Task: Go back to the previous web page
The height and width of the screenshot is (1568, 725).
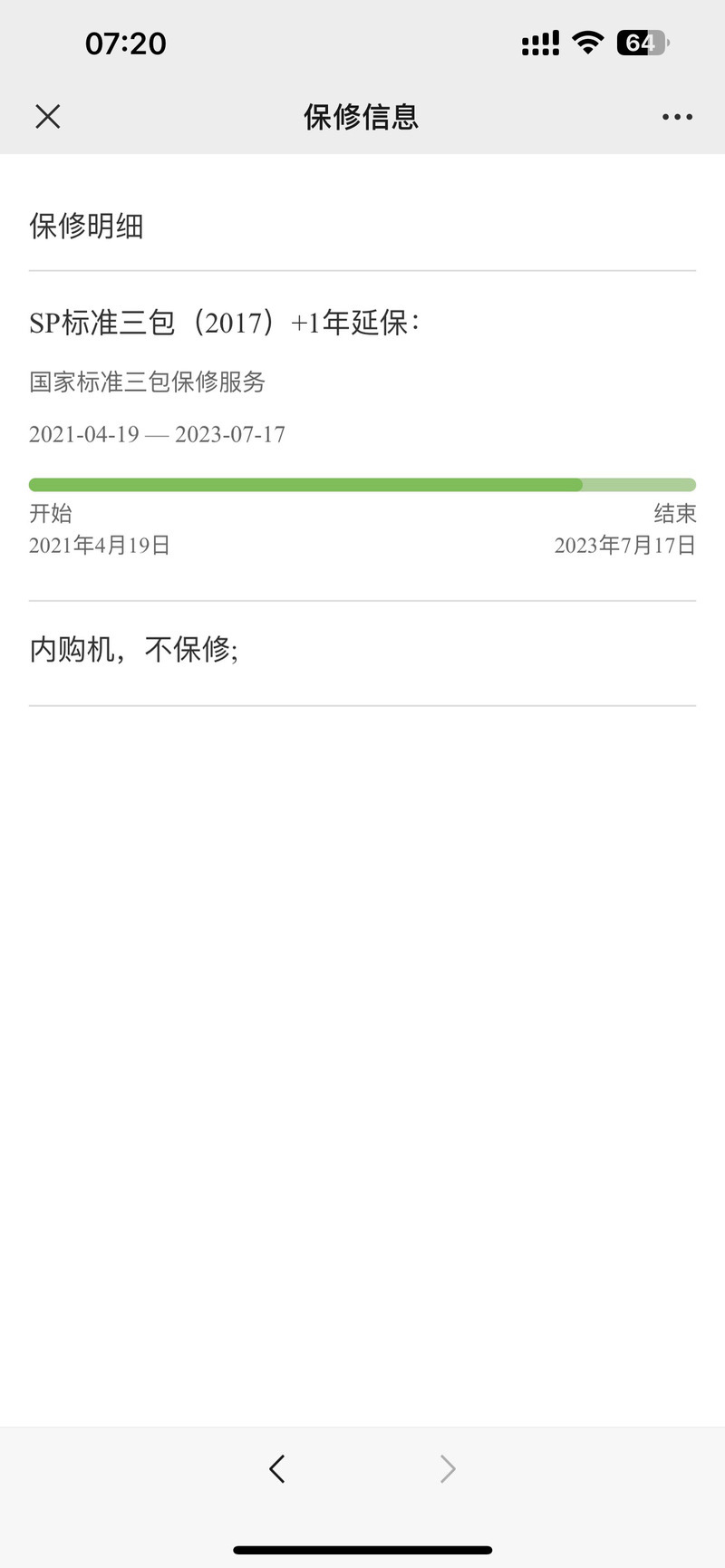Action: pyautogui.click(x=277, y=1468)
